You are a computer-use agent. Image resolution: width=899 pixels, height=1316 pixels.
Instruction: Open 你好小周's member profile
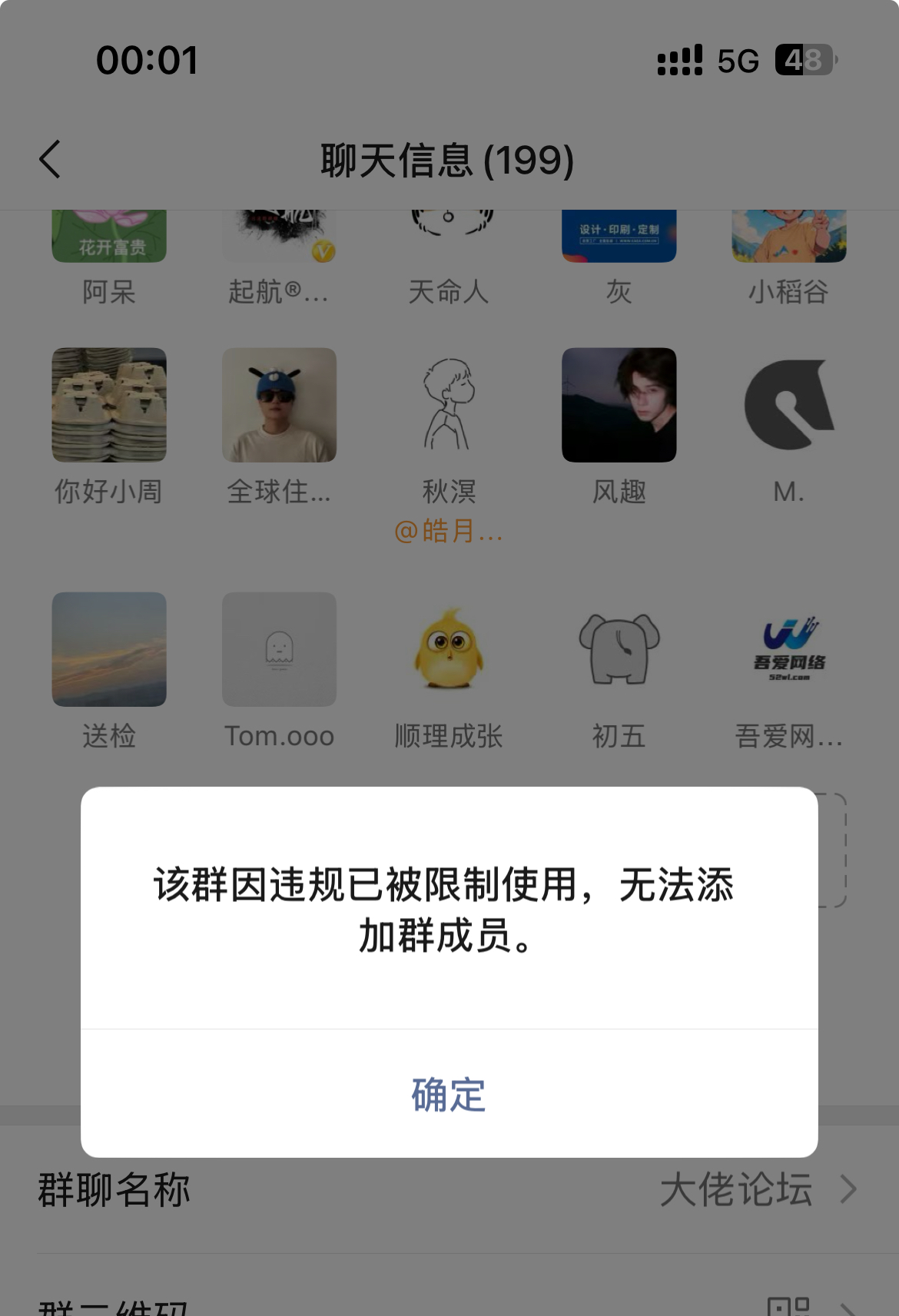[109, 406]
